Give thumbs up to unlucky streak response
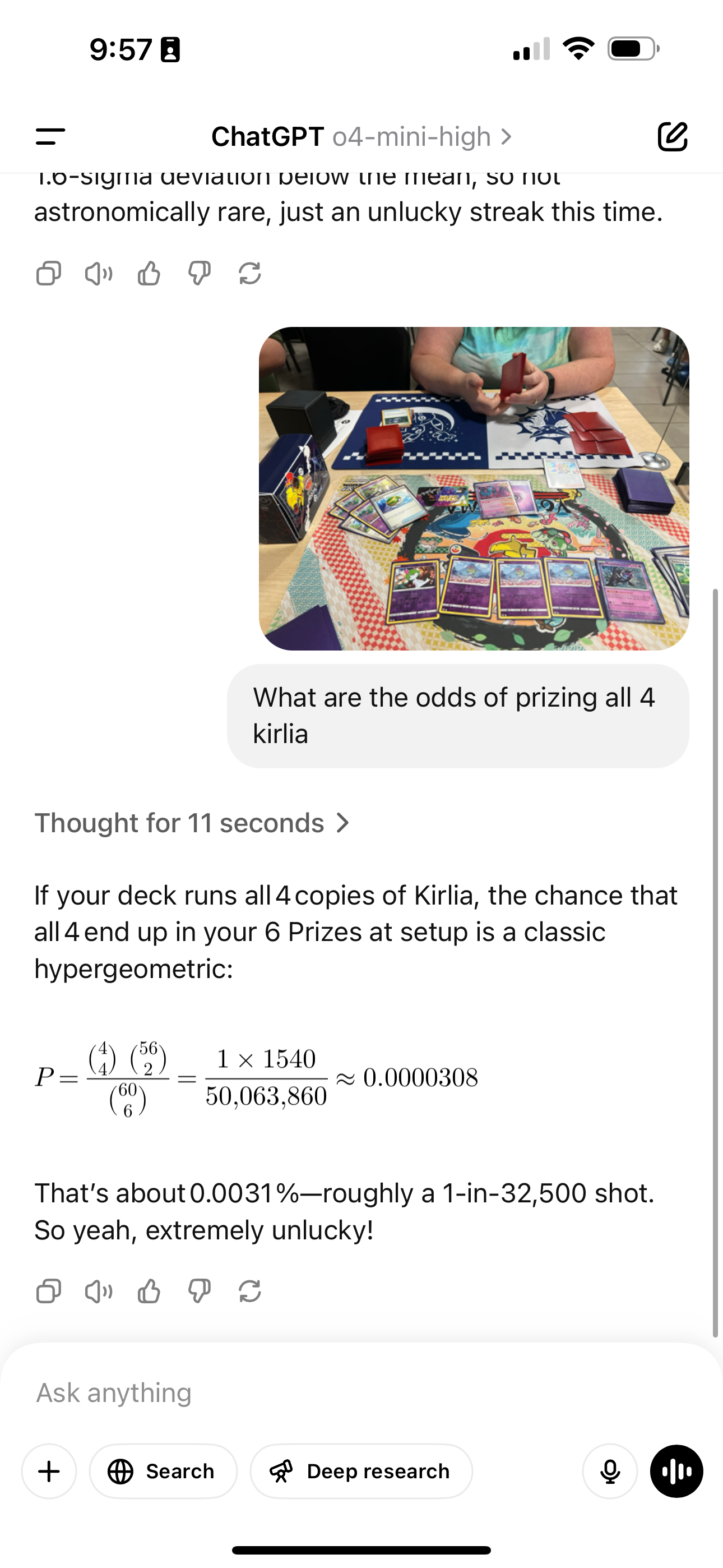The height and width of the screenshot is (1568, 723). [149, 274]
